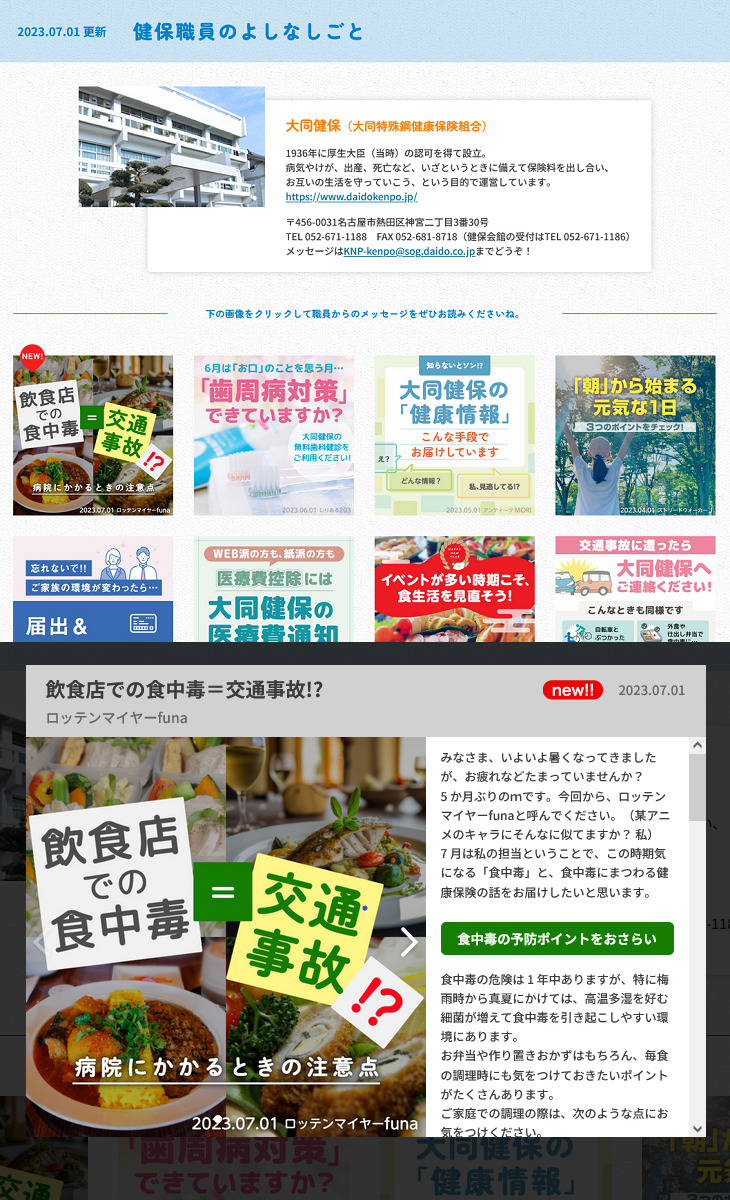Open the 歯周病対策 article tile

click(274, 435)
